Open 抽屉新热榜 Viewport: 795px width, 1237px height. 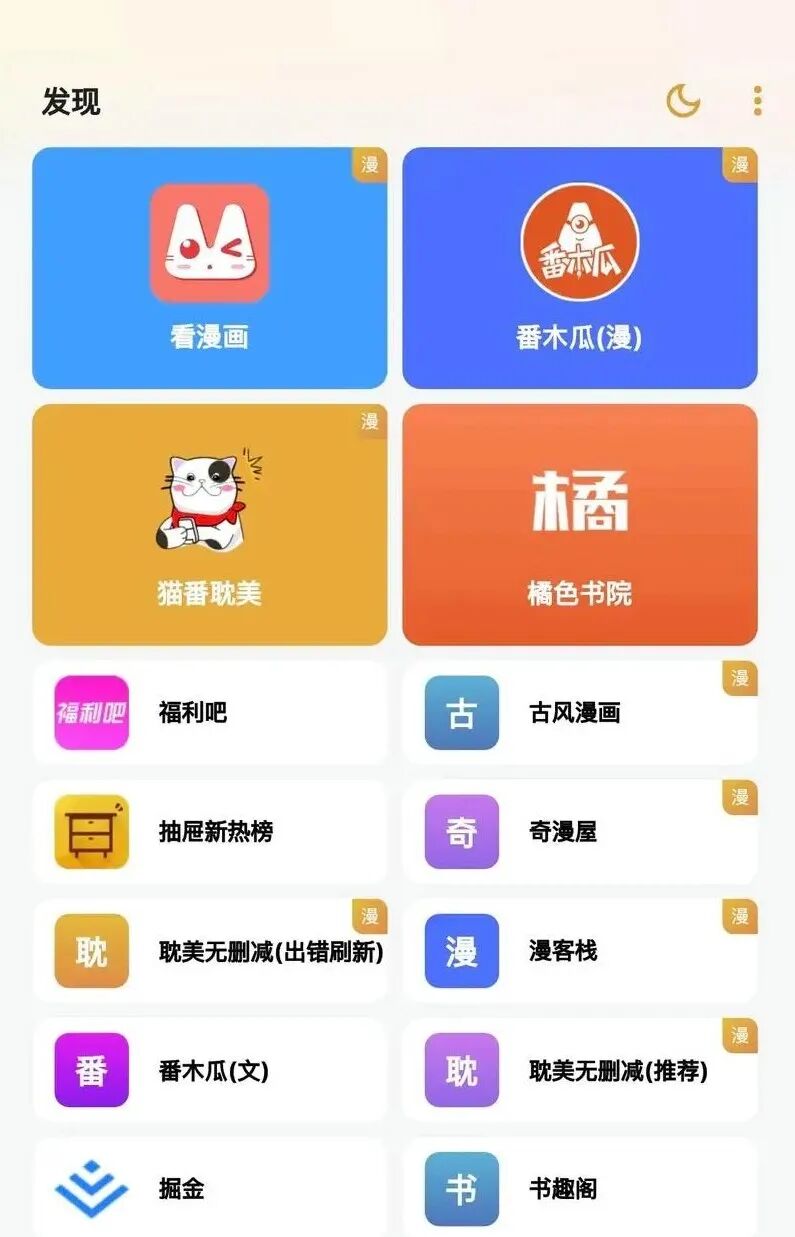[209, 831]
